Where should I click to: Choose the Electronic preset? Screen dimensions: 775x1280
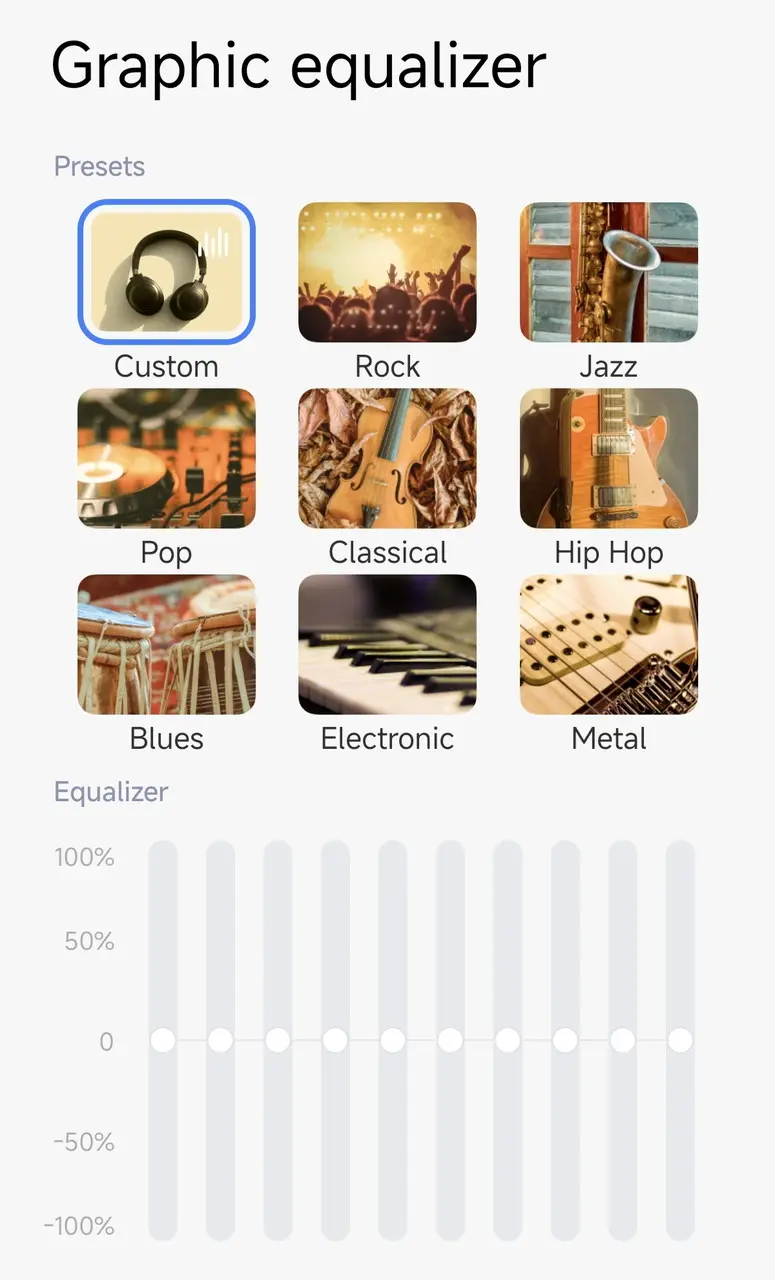387,644
